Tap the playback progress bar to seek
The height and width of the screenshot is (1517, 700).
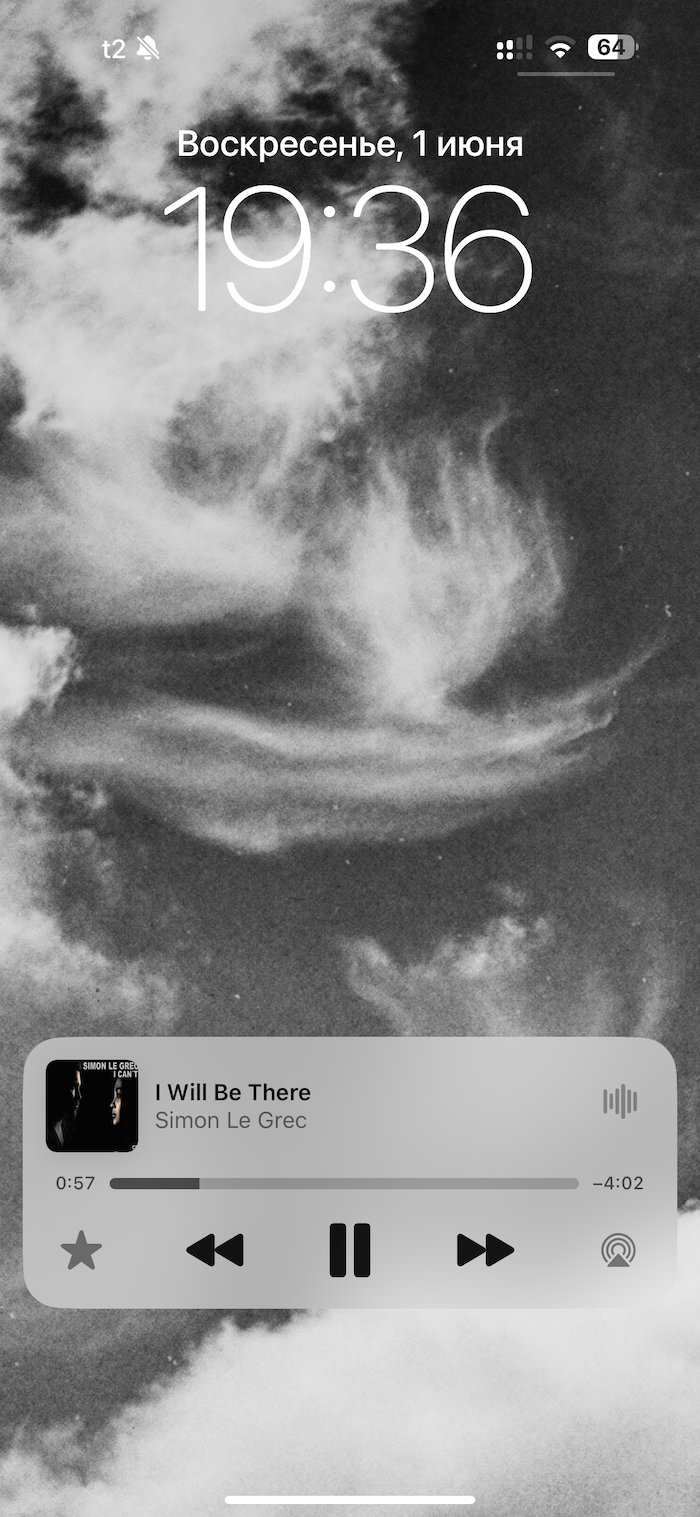tap(344, 1183)
